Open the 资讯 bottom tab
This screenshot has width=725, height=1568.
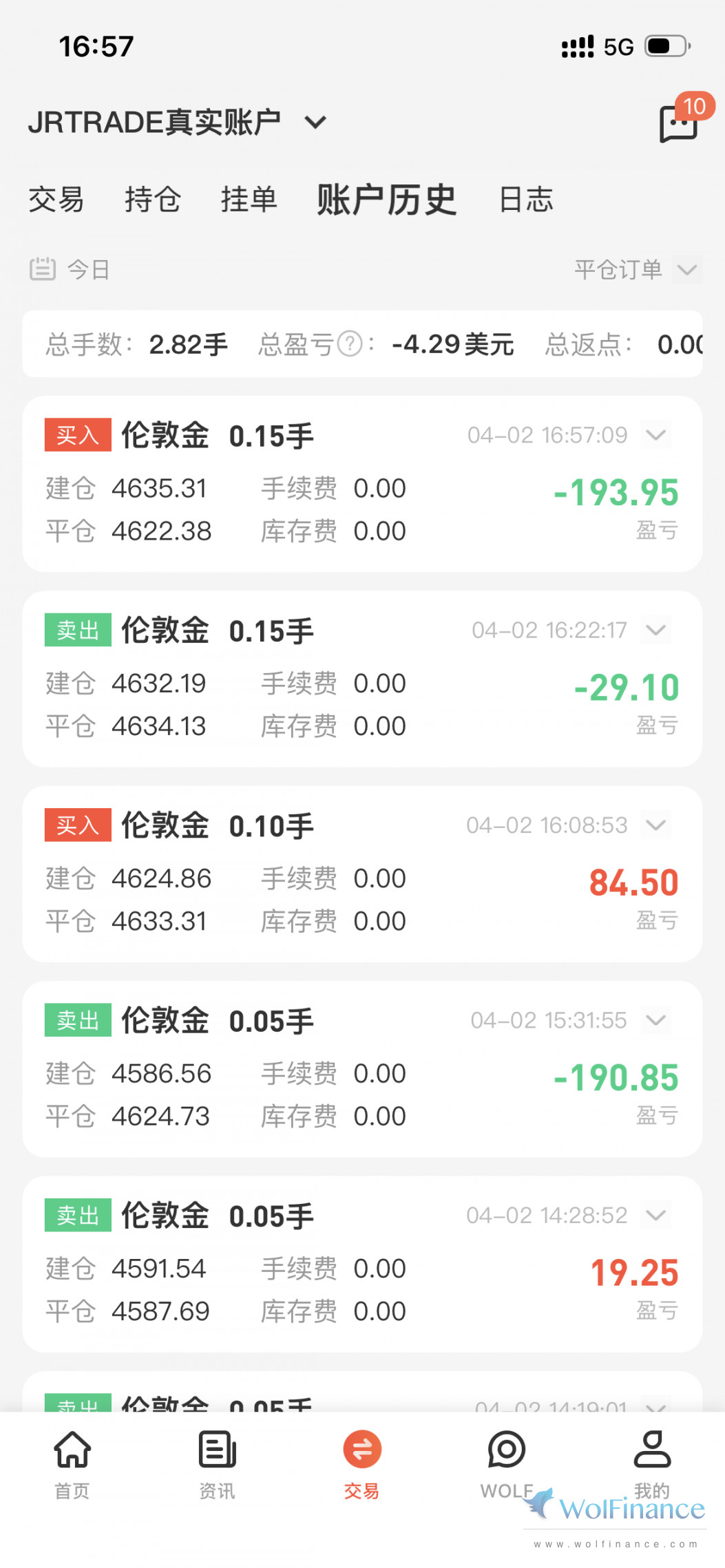coord(217,1464)
